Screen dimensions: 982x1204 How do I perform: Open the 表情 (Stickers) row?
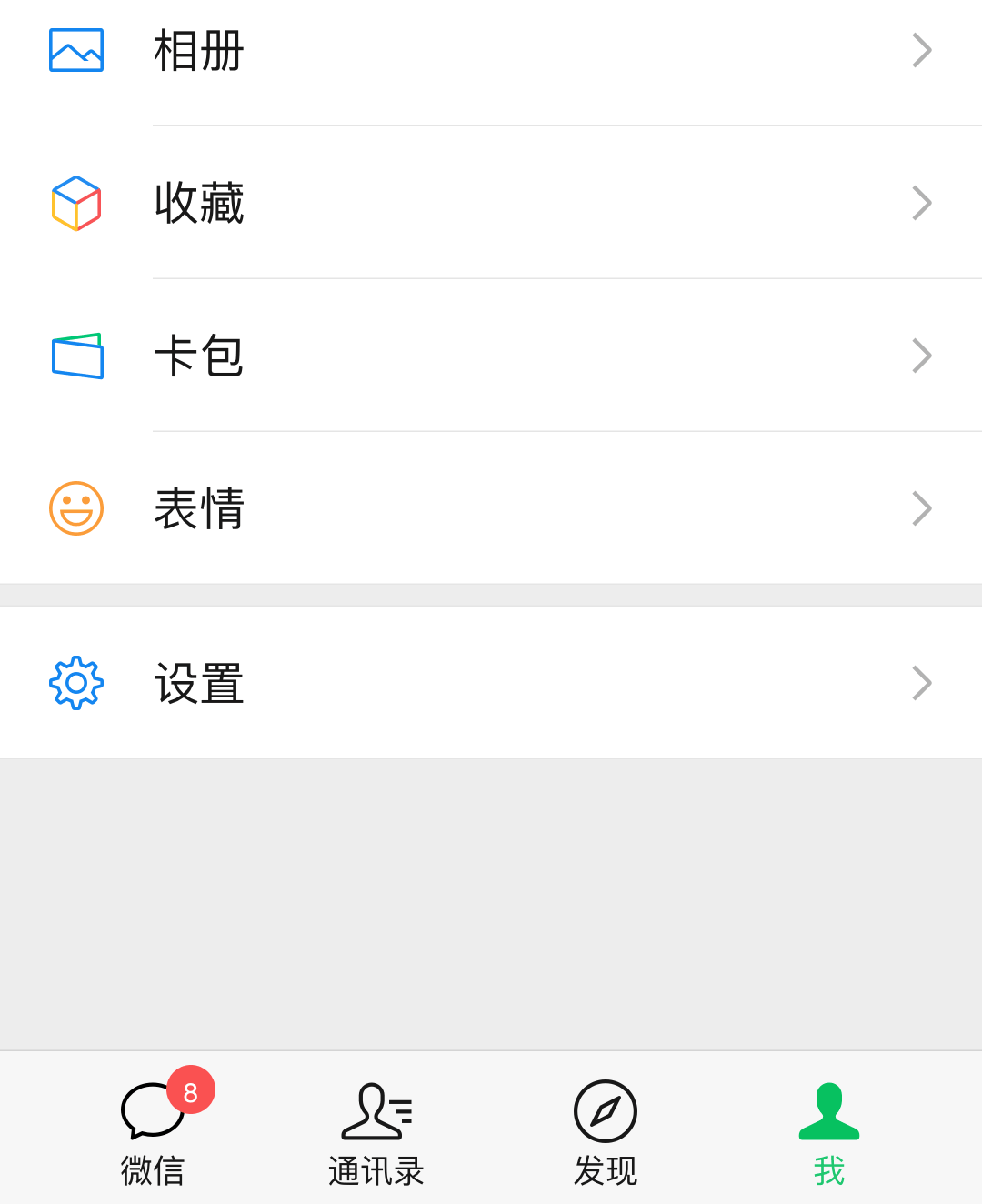491,508
